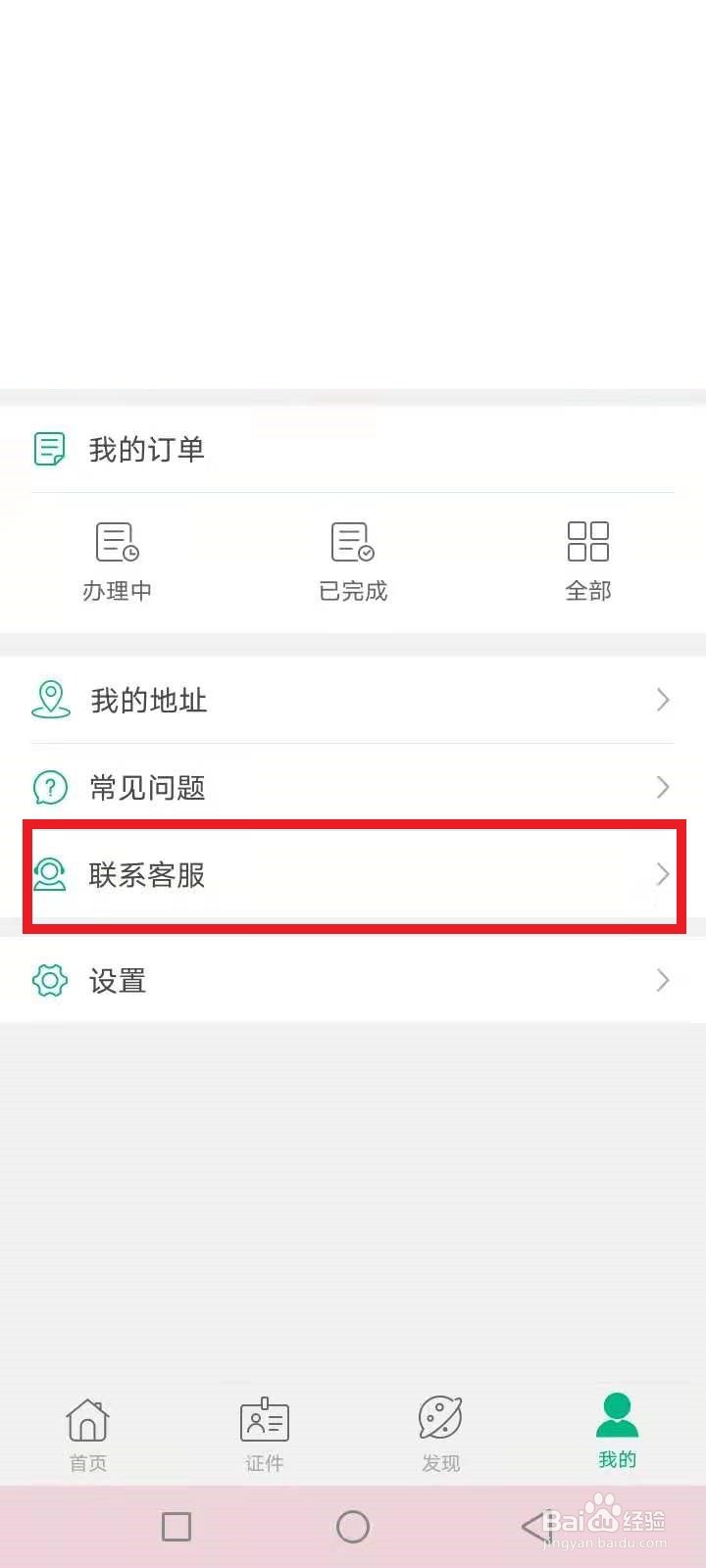Tap the 常见问题 question mark icon
Screen dimensions: 706x1568
(49, 787)
